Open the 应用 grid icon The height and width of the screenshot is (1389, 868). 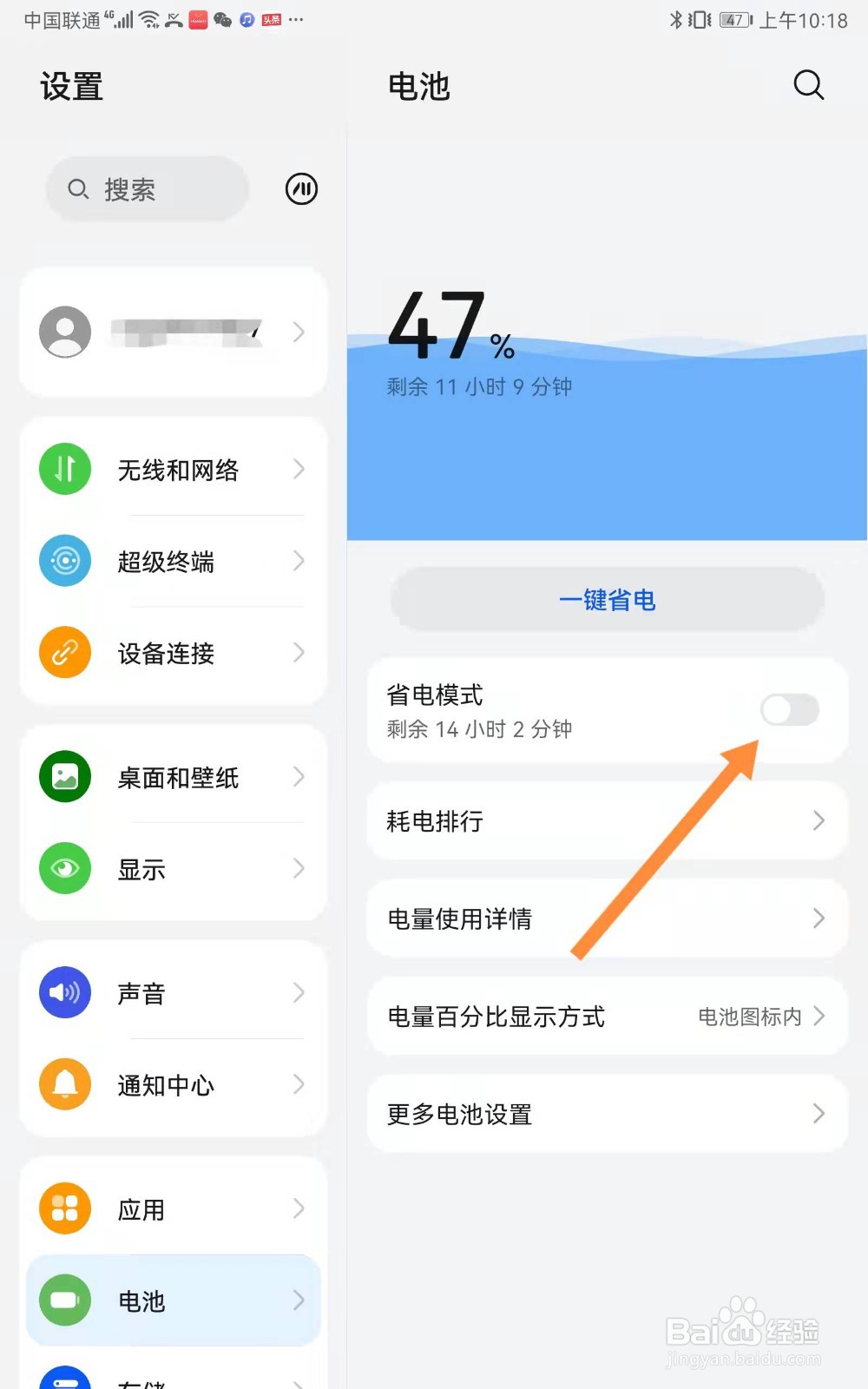pyautogui.click(x=64, y=1208)
